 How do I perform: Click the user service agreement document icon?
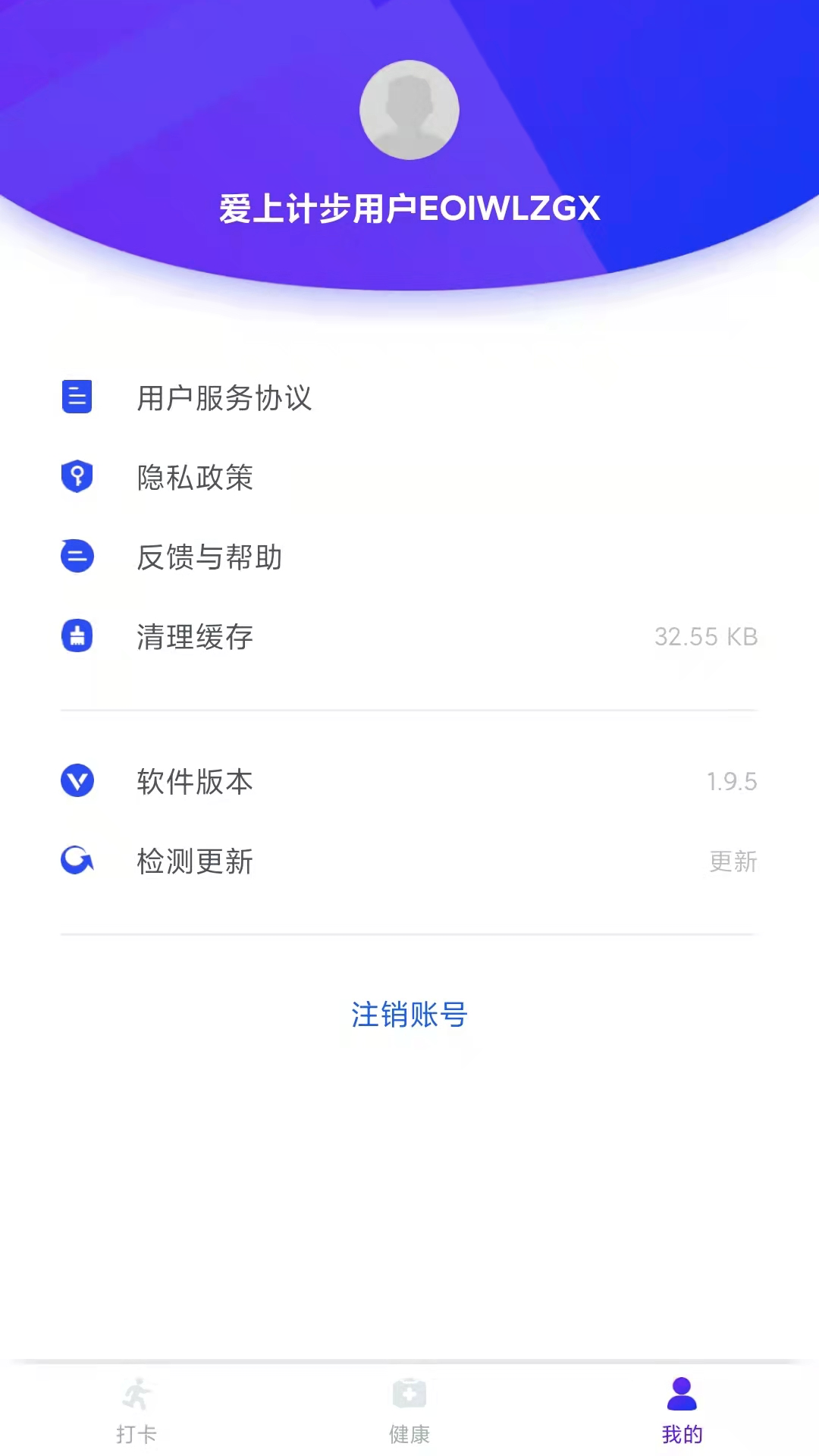click(77, 397)
